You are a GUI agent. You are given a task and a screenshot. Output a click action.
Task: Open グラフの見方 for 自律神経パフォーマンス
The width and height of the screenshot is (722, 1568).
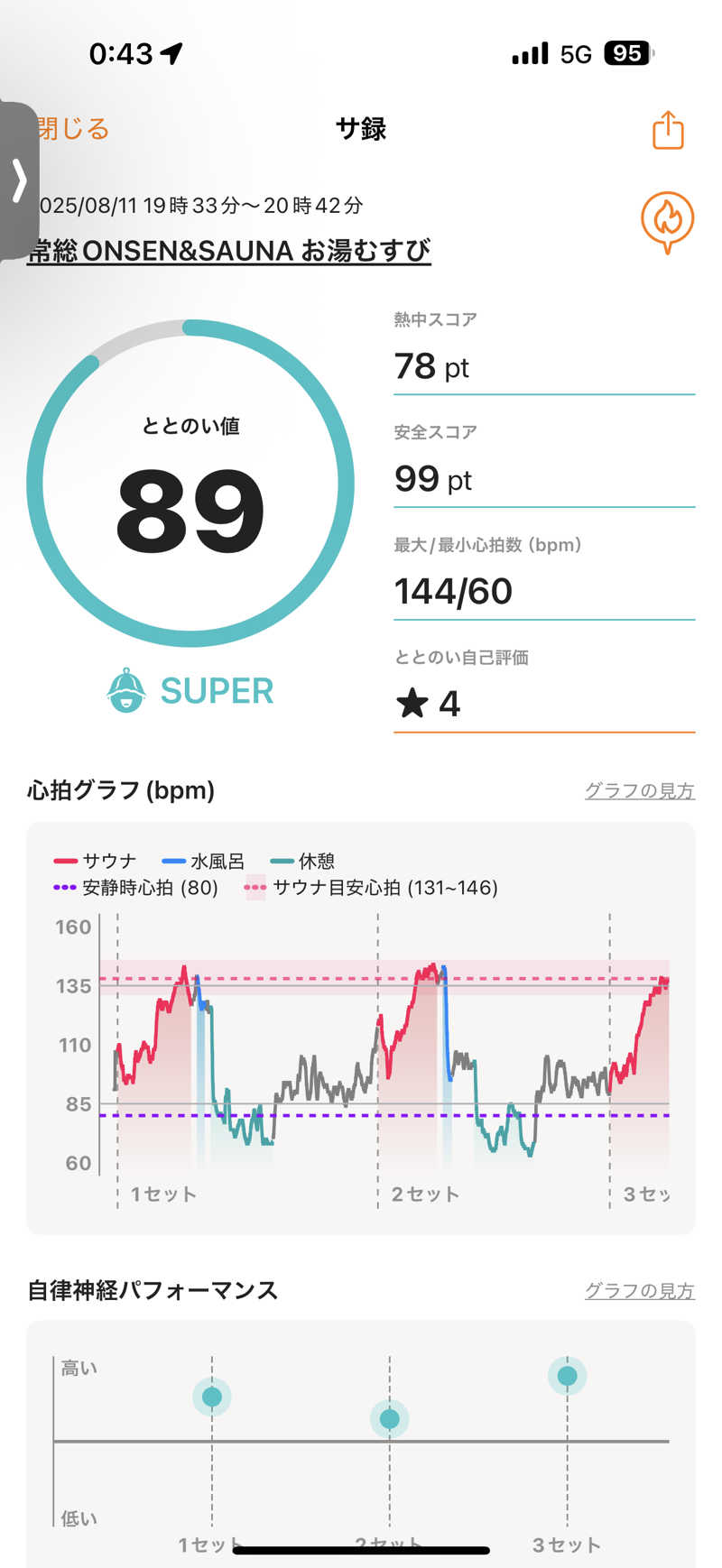pos(639,1290)
